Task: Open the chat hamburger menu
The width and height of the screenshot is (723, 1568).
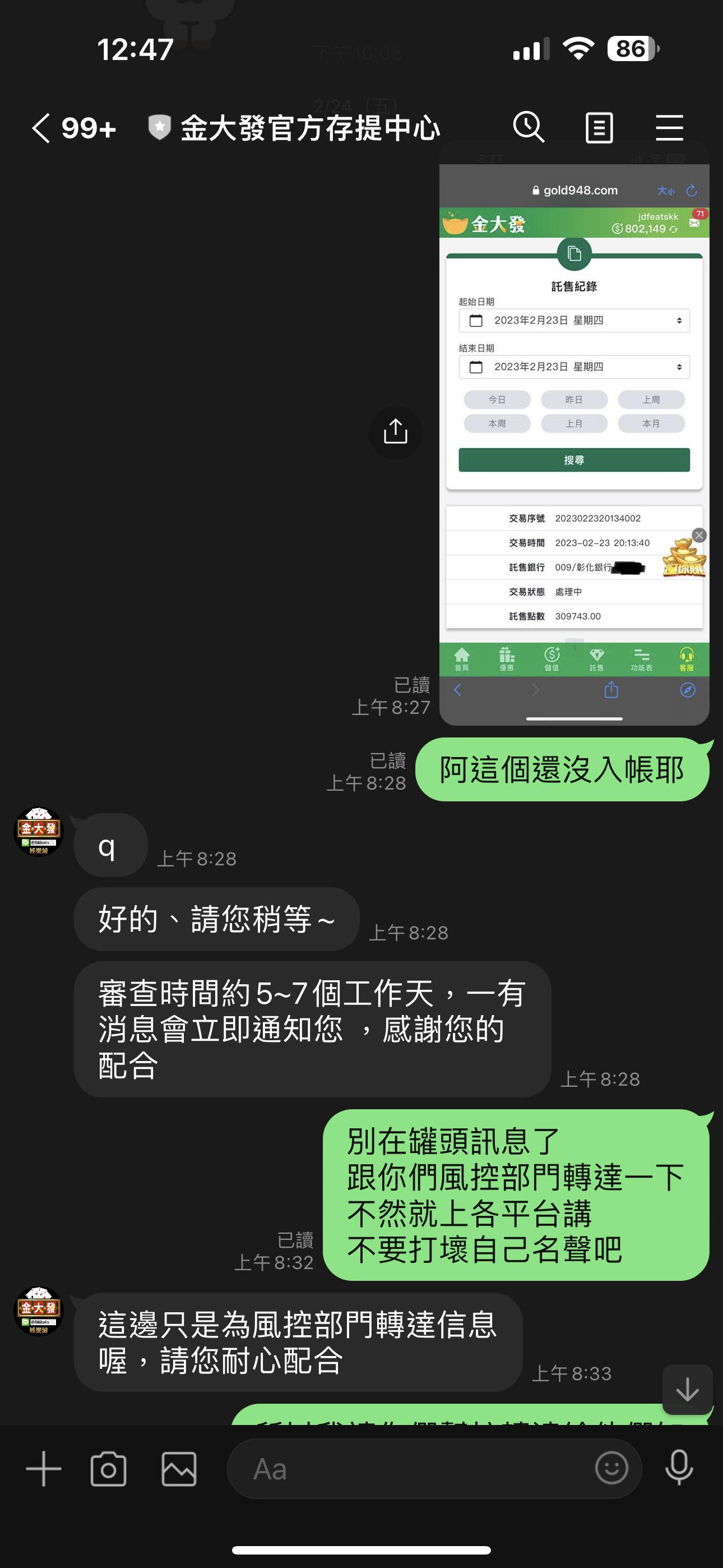Action: pyautogui.click(x=669, y=128)
